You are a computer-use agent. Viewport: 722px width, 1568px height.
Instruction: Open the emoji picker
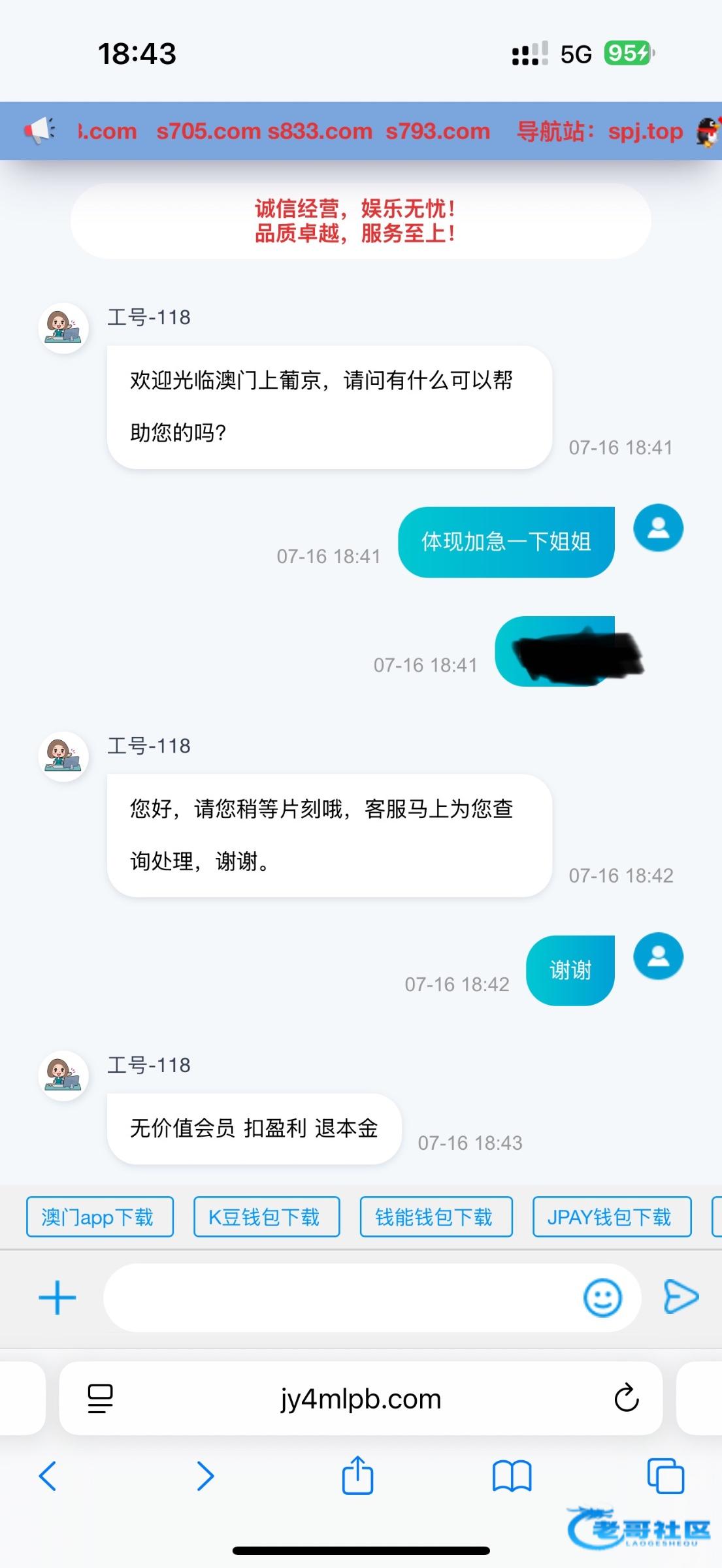tap(602, 1298)
